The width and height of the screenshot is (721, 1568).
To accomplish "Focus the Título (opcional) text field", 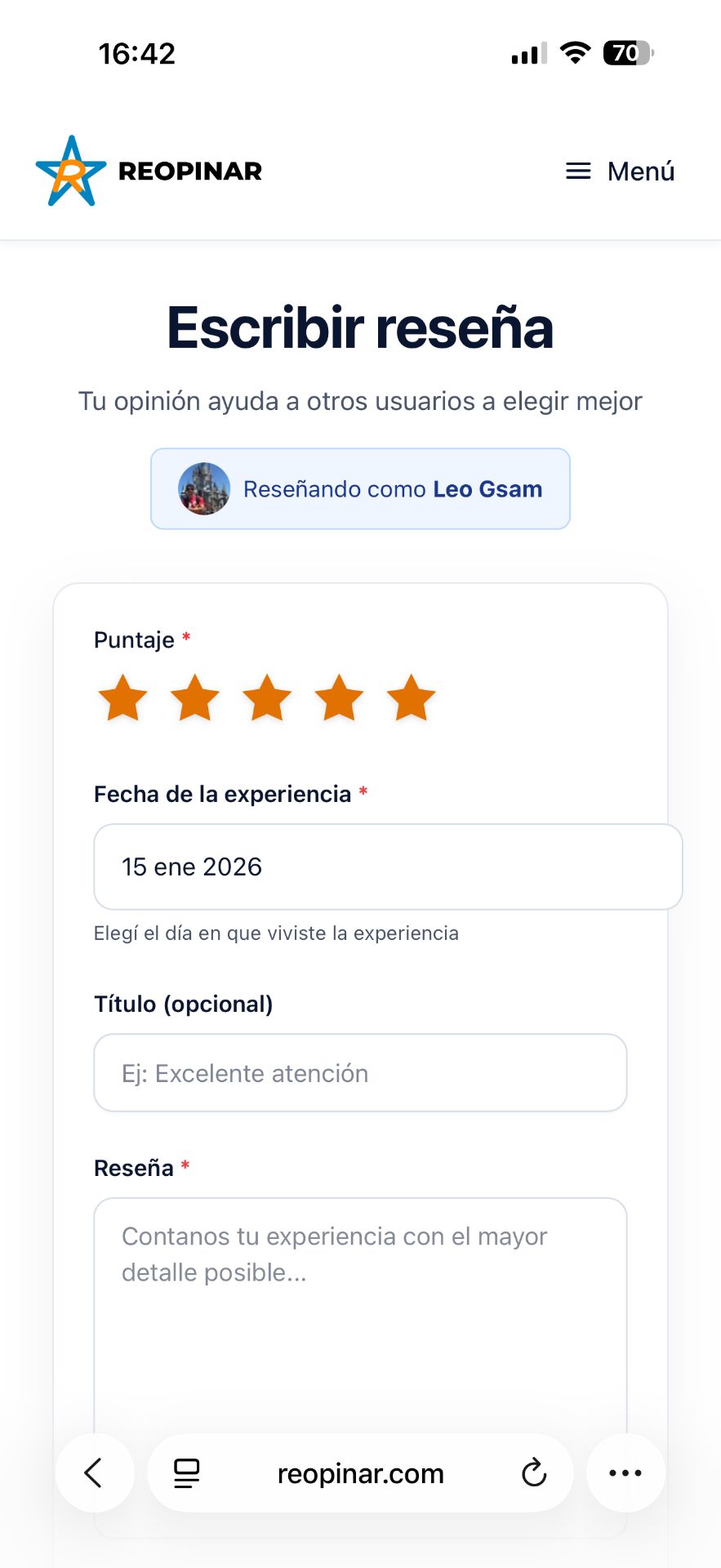I will click(360, 1073).
